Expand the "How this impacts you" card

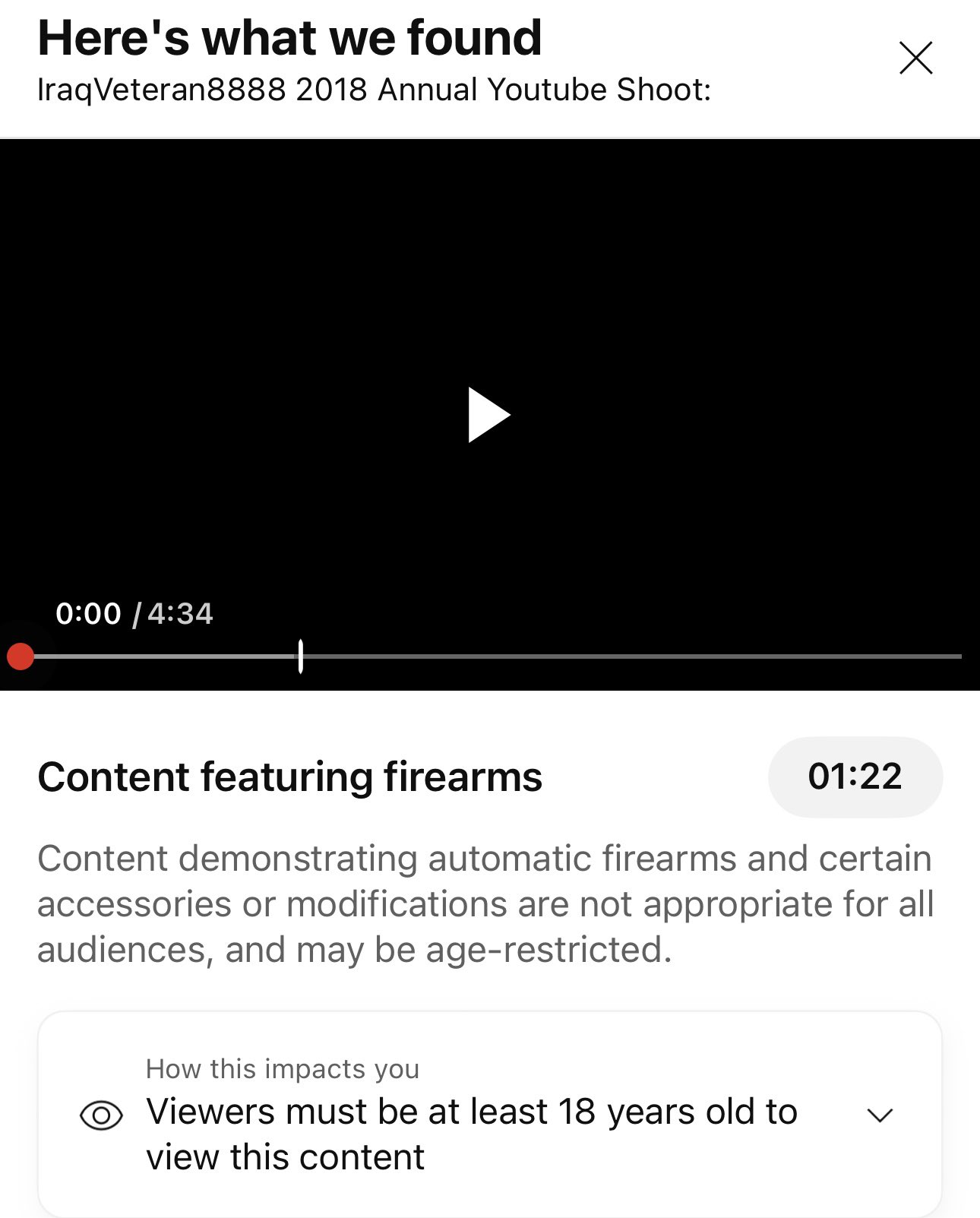pos(880,1115)
